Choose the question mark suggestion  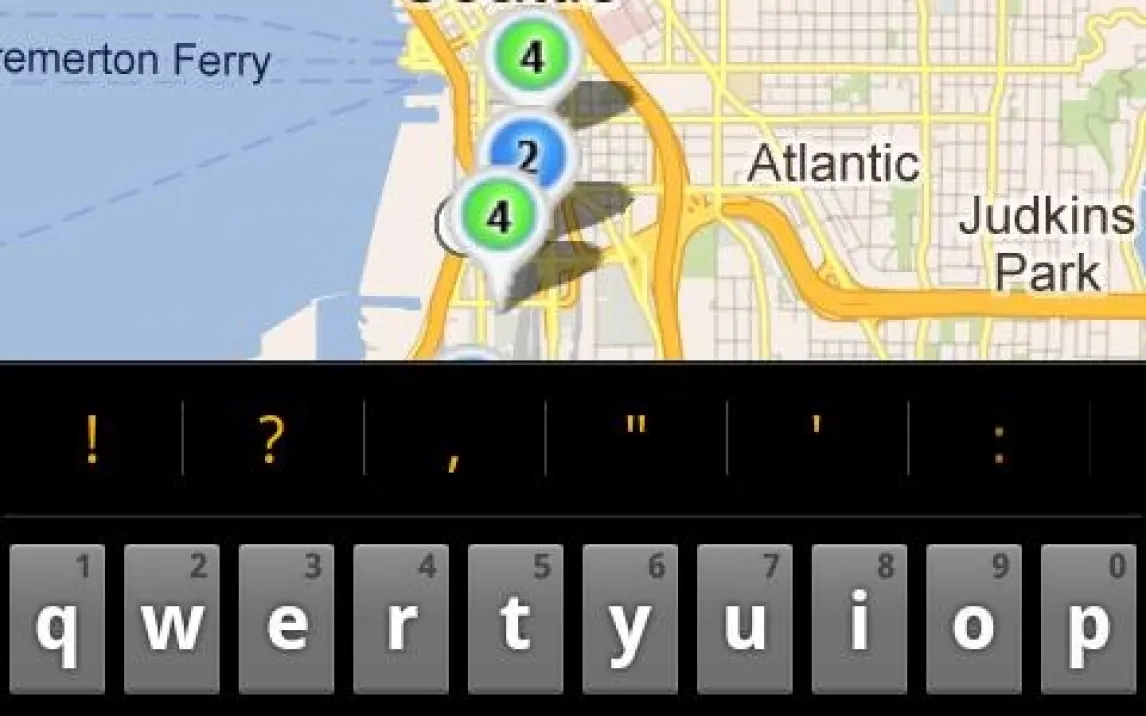272,439
